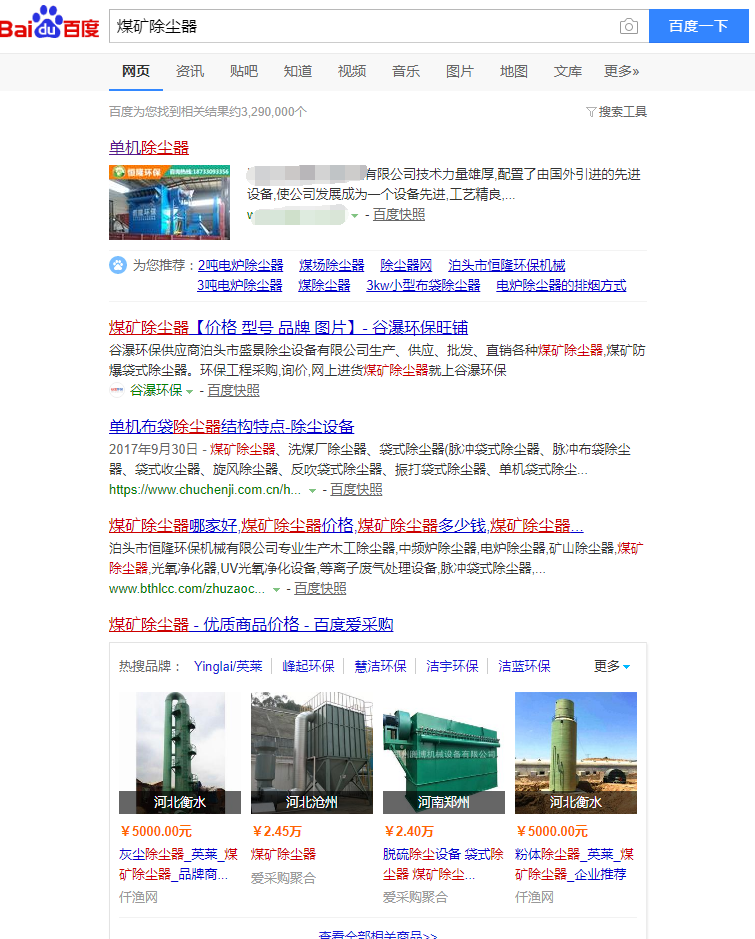Expand the 更多» tab menu
Image resolution: width=755 pixels, height=939 pixels.
(x=621, y=71)
